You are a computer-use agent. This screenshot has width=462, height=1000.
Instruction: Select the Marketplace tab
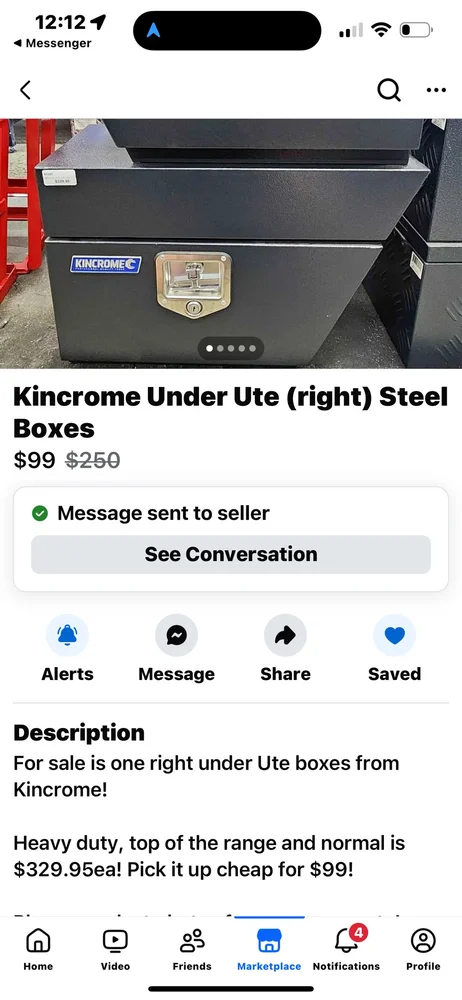pos(269,949)
